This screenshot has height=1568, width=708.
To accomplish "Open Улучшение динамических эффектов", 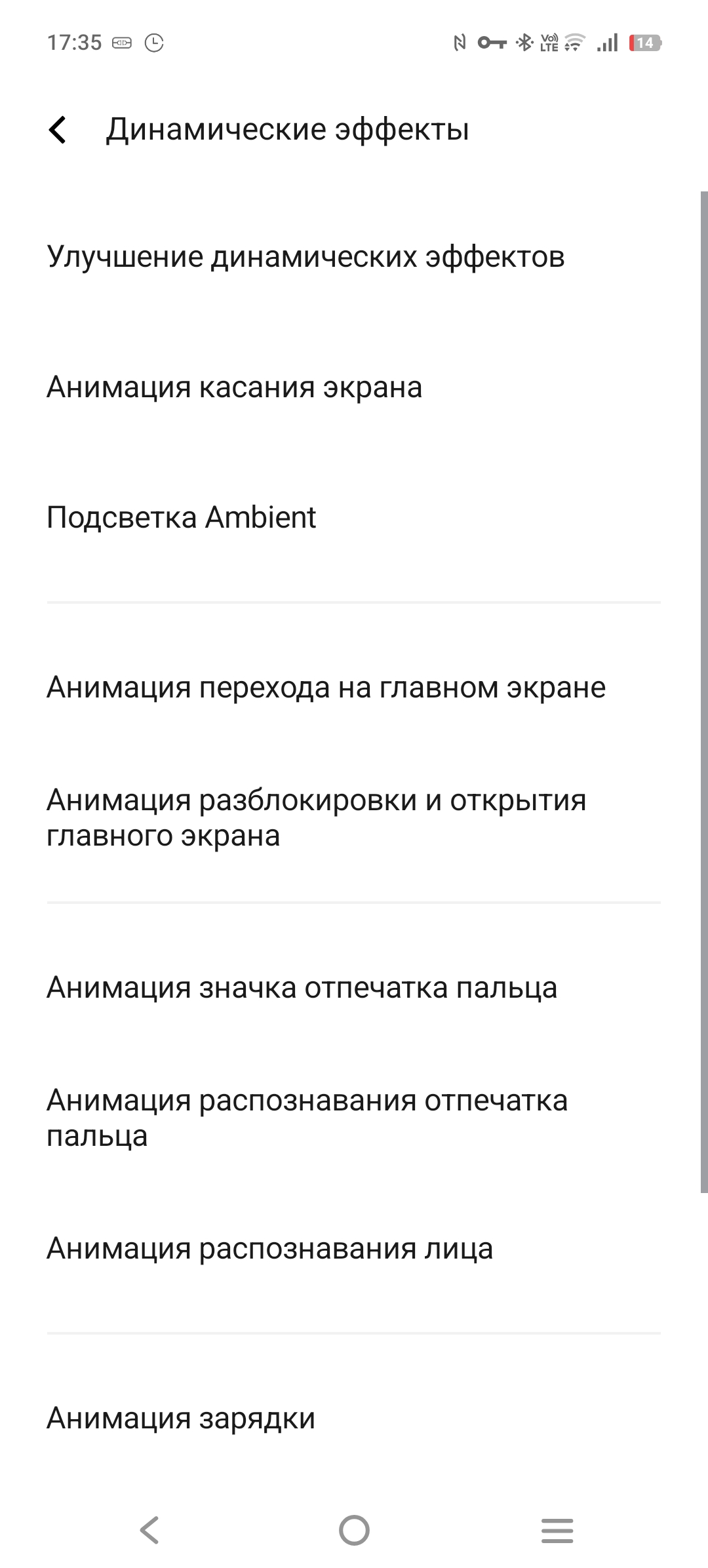I will coord(354,256).
